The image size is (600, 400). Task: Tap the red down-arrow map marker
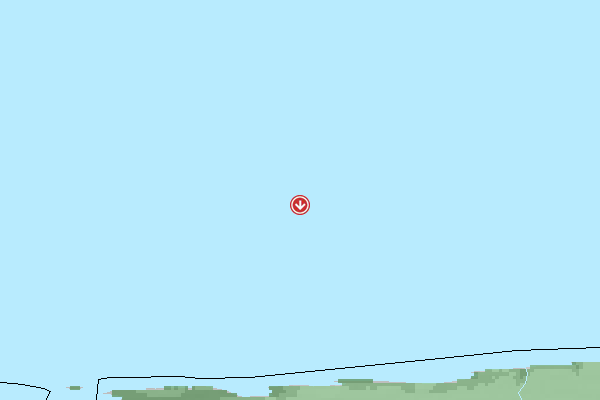(300, 205)
